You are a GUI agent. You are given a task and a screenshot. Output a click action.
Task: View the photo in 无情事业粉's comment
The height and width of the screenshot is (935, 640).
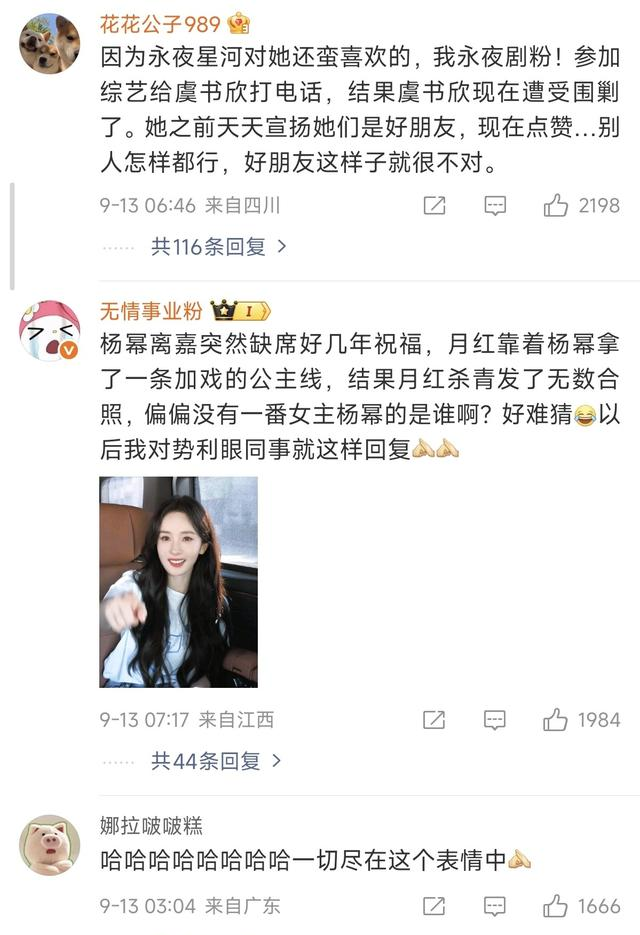click(178, 581)
